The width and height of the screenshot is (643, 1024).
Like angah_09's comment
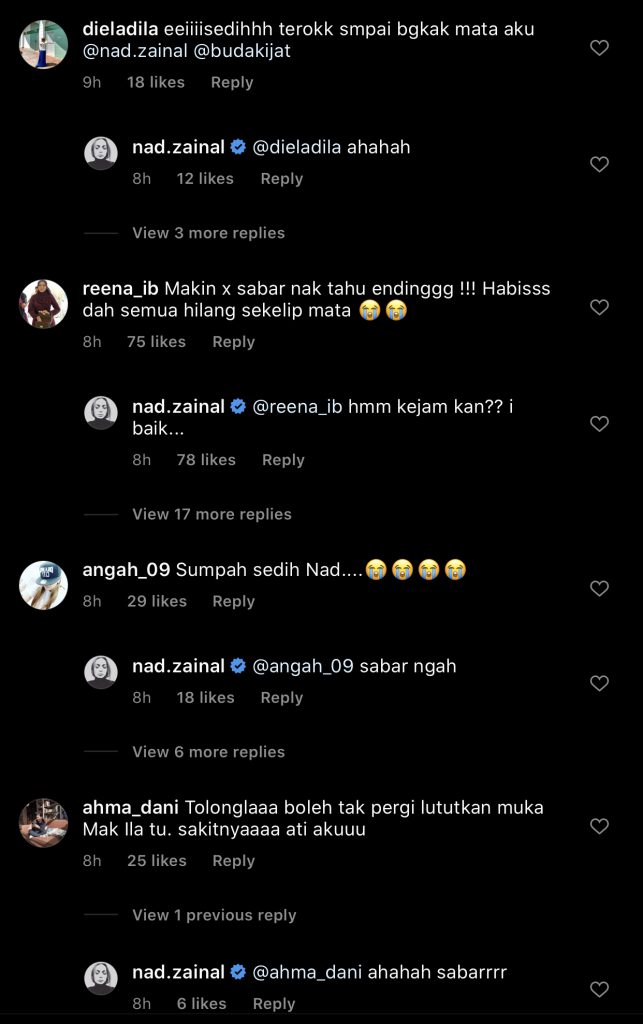click(x=599, y=589)
